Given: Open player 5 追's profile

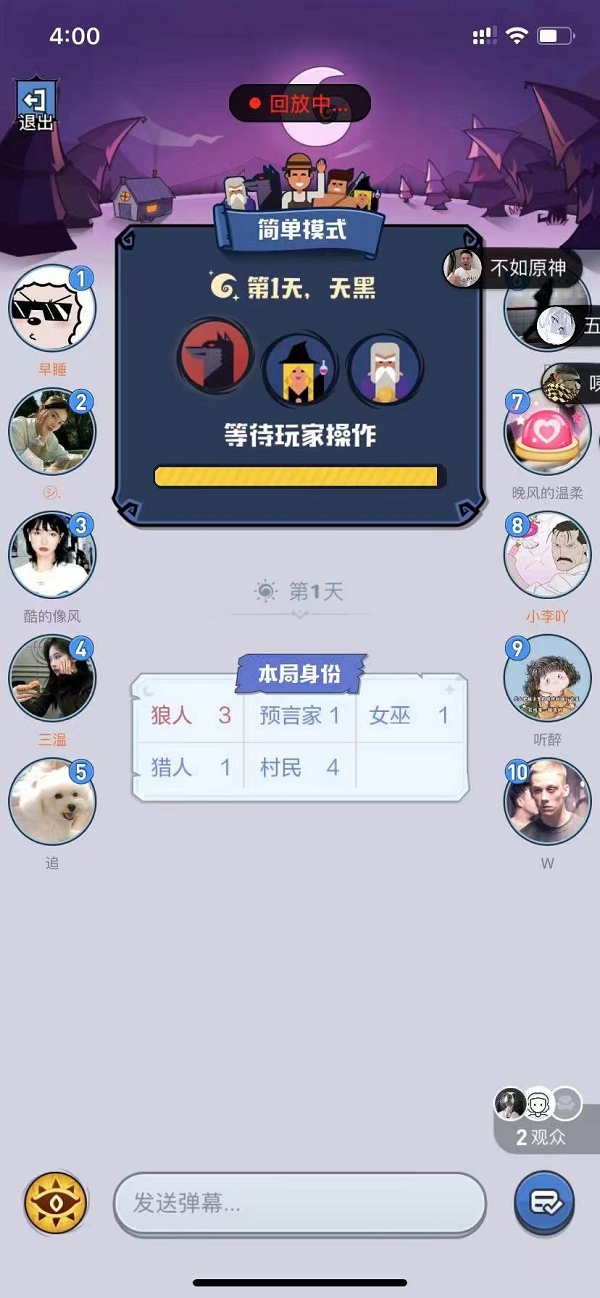Looking at the screenshot, I should tap(52, 801).
